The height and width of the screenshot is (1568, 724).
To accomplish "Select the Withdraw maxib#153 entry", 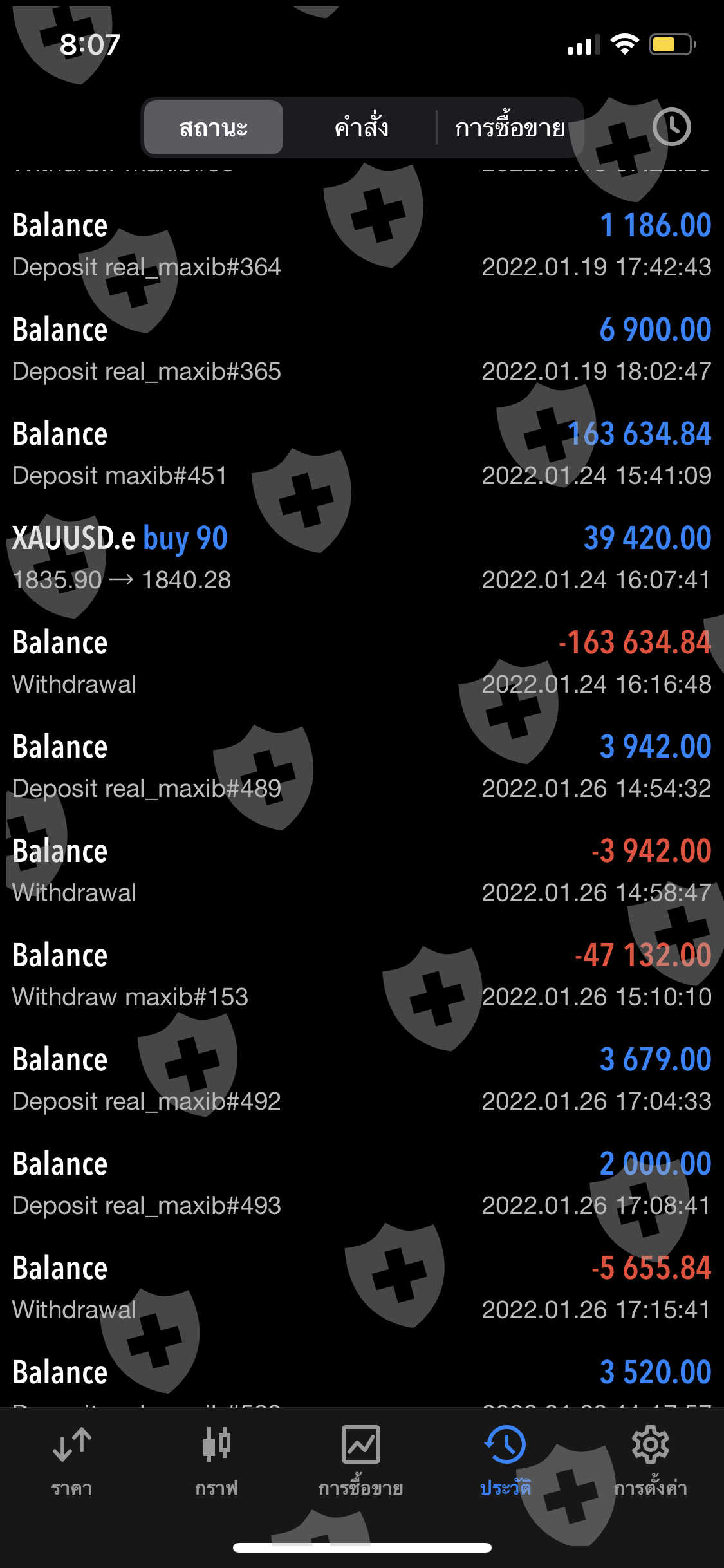I will click(x=362, y=975).
